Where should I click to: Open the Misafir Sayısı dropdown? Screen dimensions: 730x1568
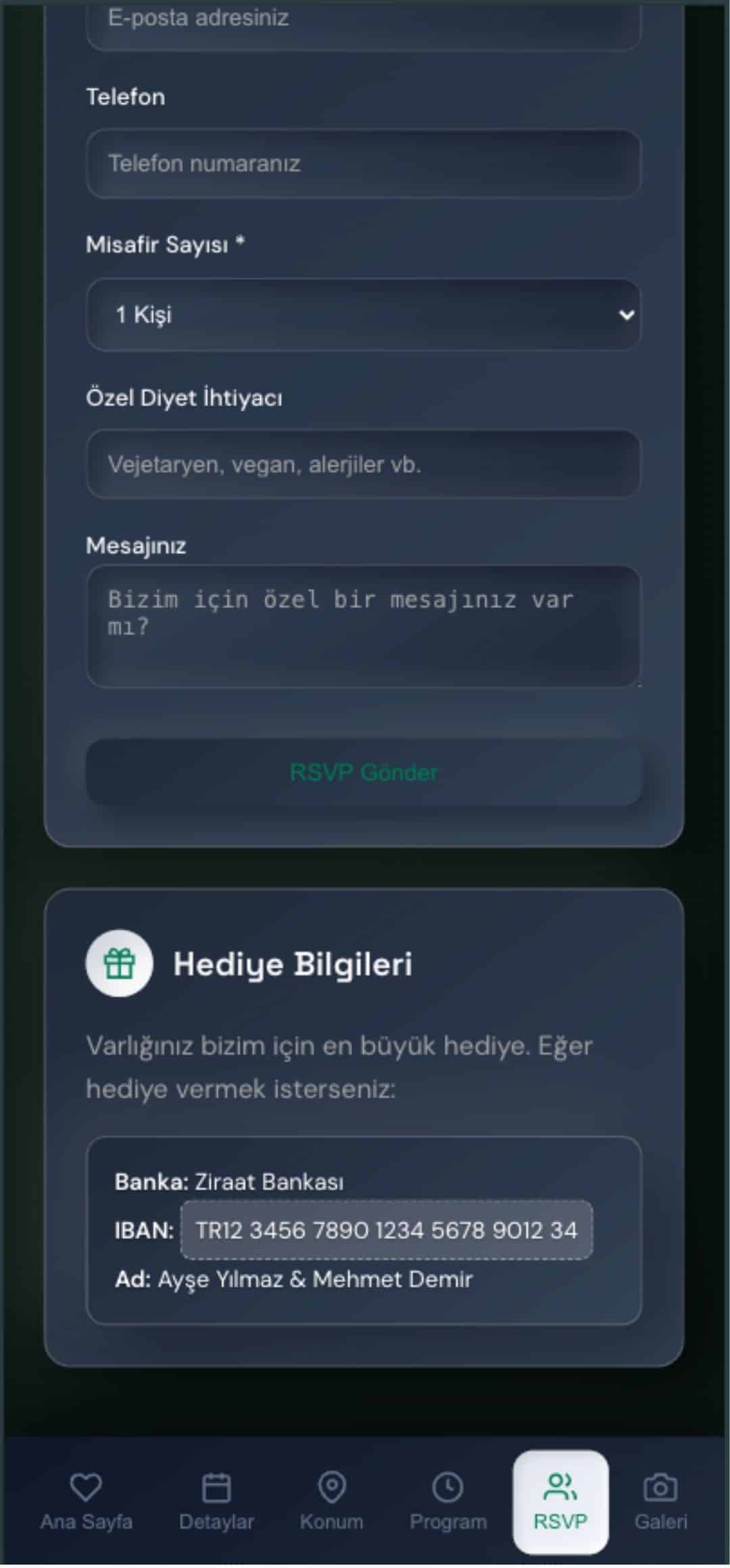[364, 314]
